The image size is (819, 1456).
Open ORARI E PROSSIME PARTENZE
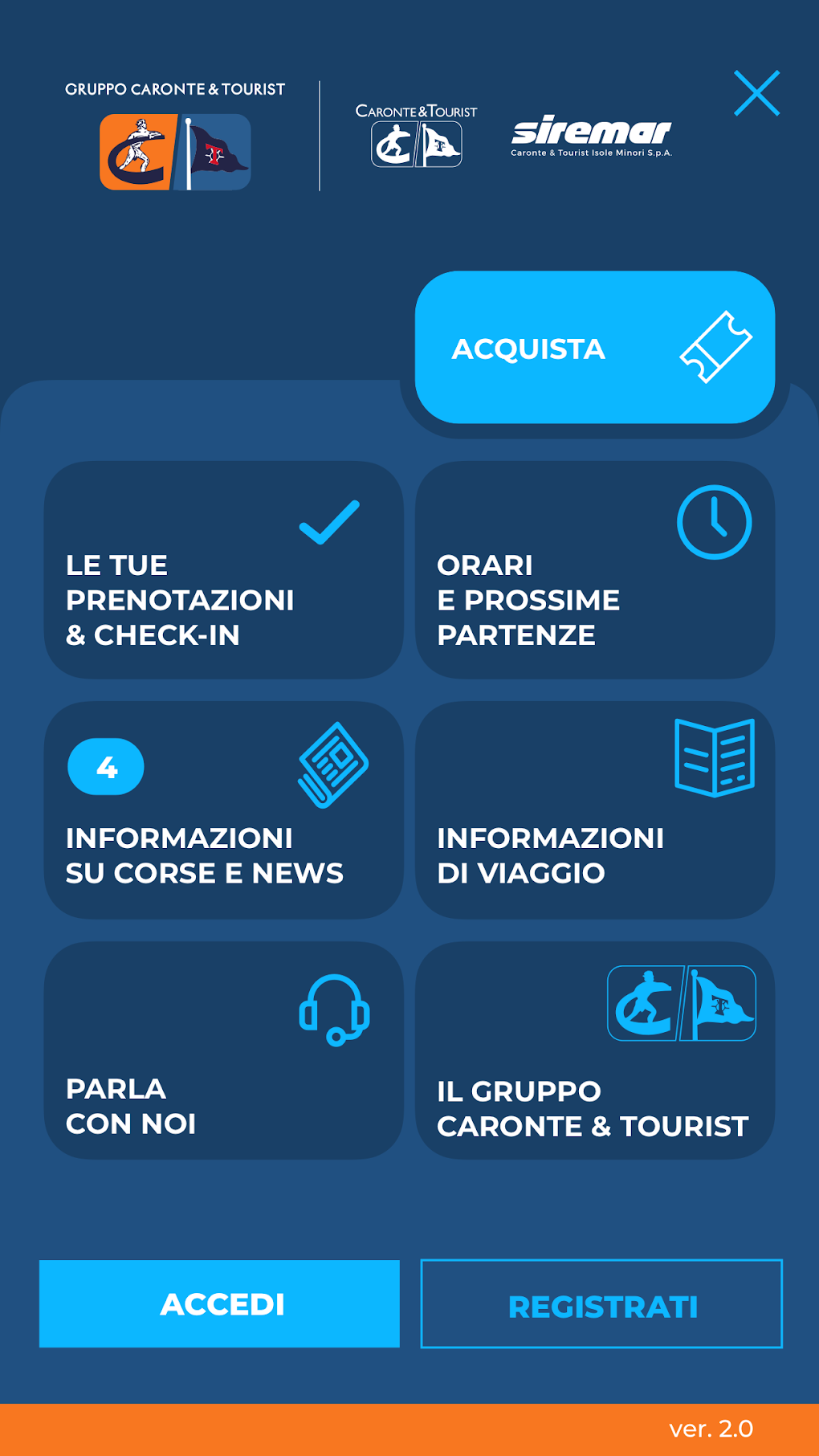click(594, 569)
